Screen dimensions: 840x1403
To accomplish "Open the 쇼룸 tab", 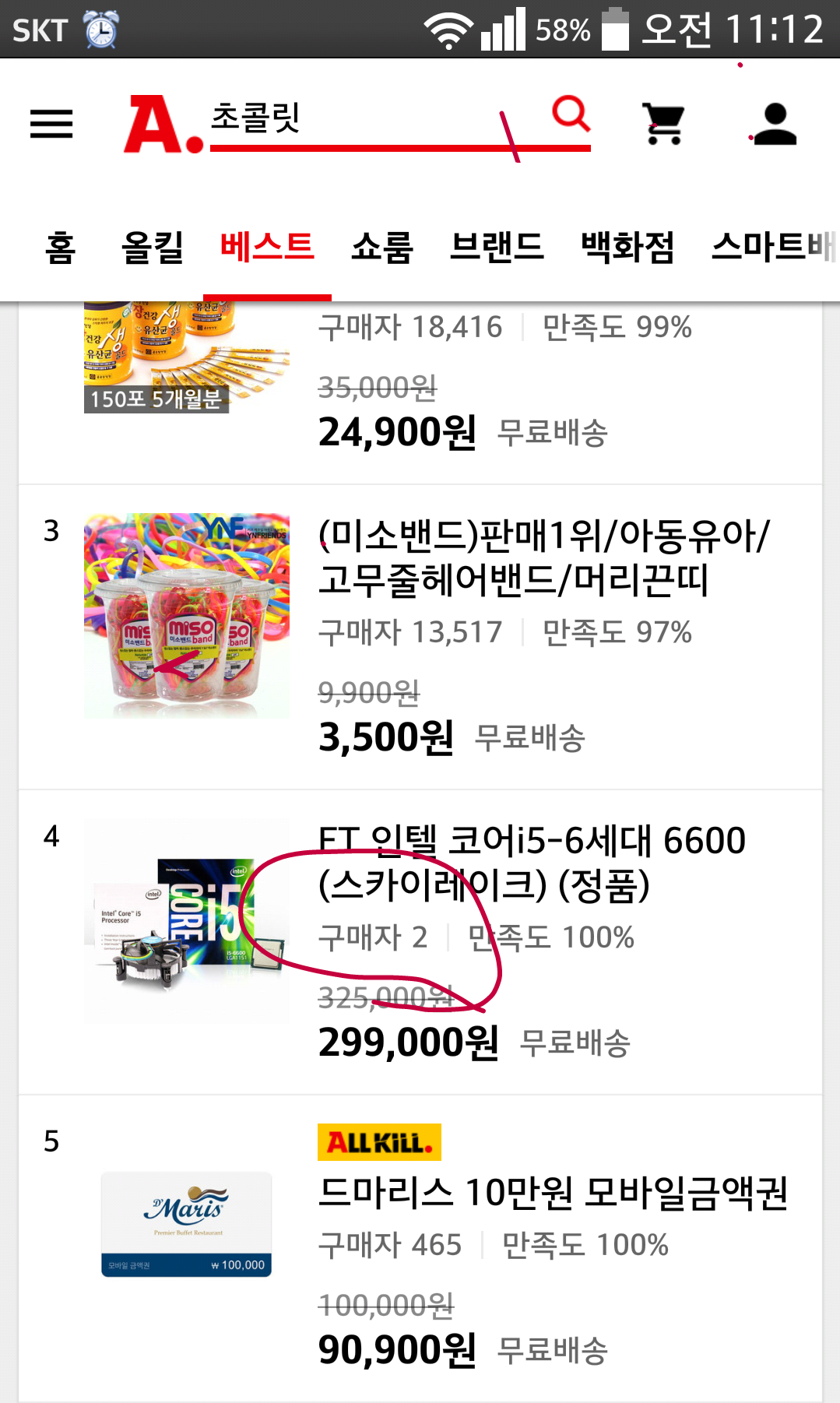I will [381, 248].
